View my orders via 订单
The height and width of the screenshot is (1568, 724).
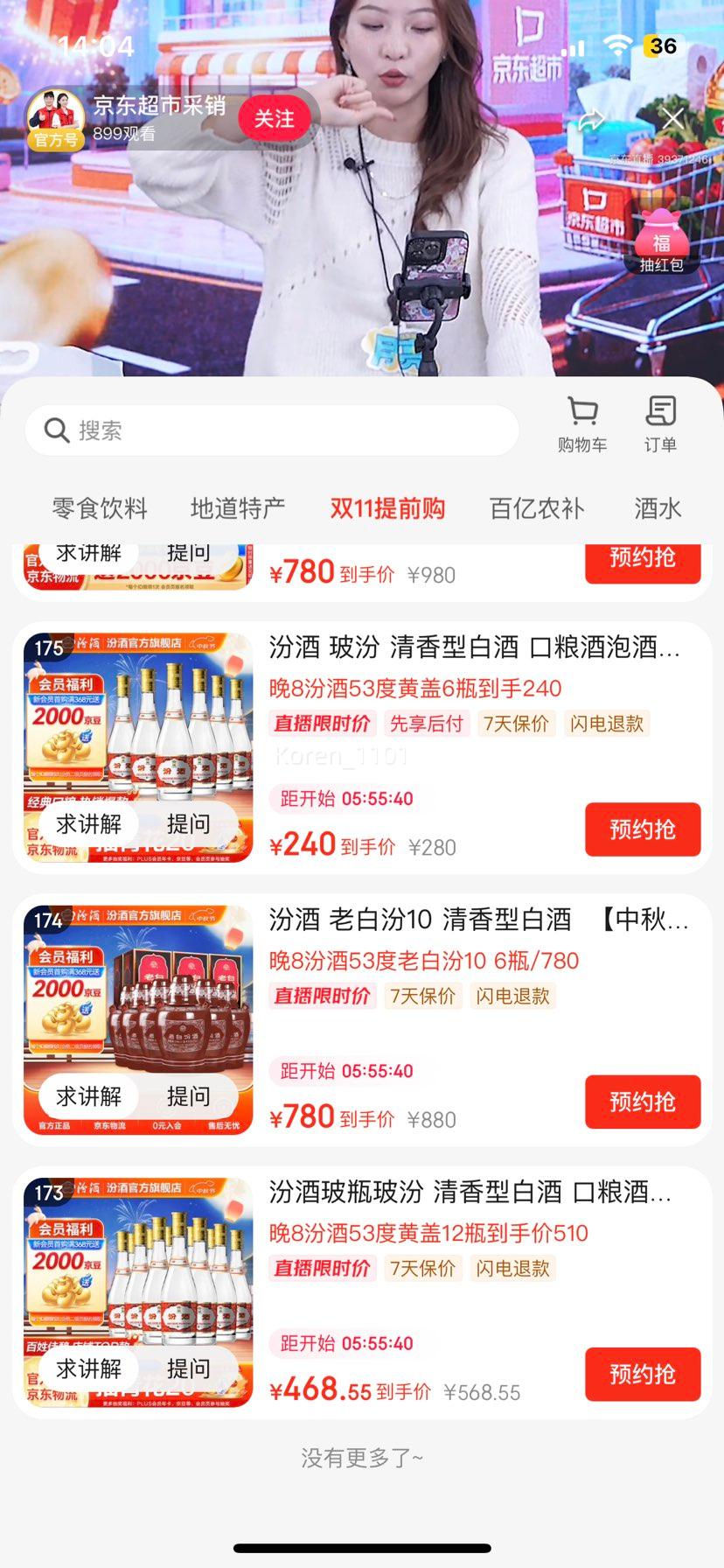[x=660, y=424]
